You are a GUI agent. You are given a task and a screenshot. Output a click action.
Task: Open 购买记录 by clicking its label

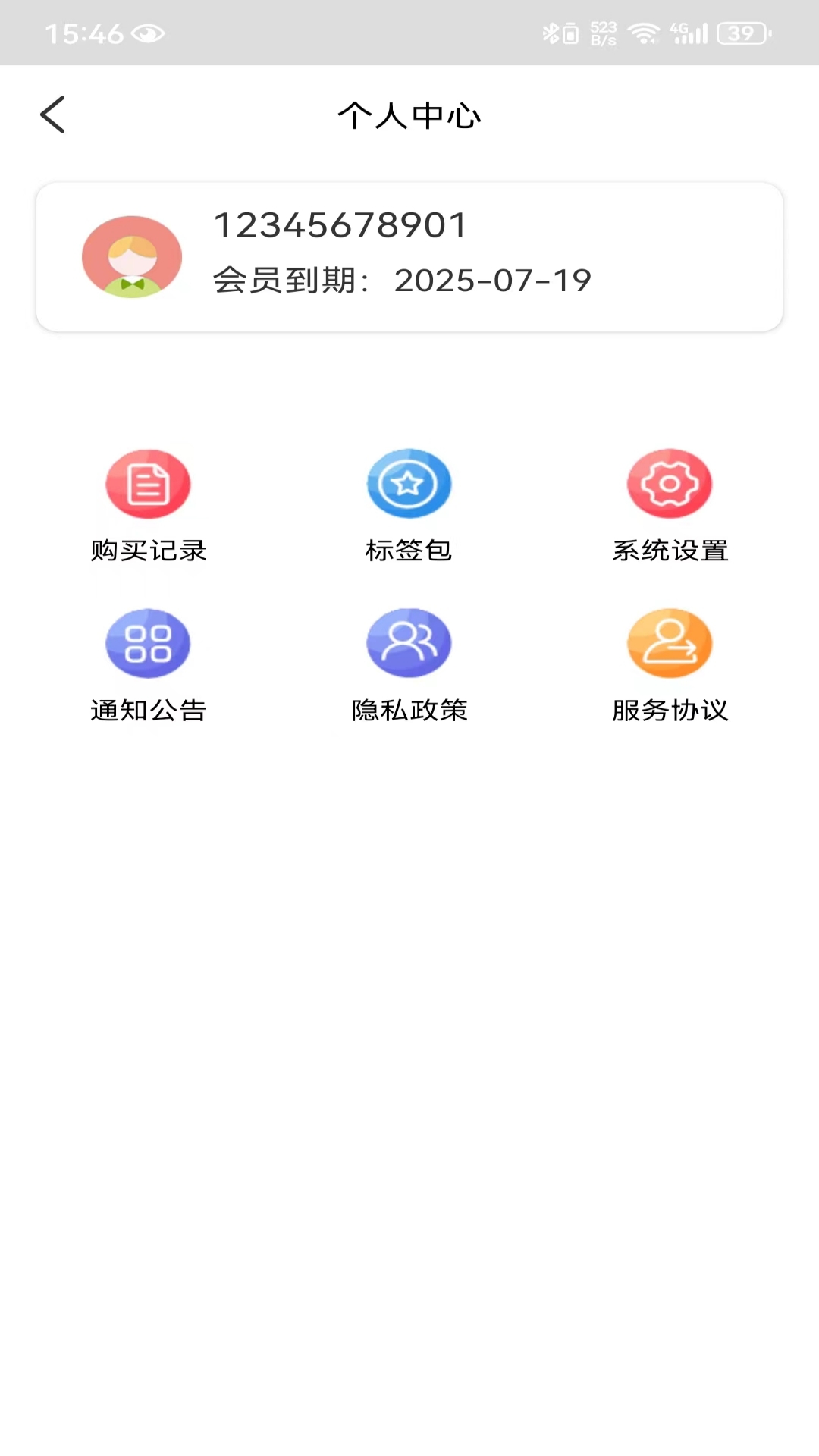148,551
